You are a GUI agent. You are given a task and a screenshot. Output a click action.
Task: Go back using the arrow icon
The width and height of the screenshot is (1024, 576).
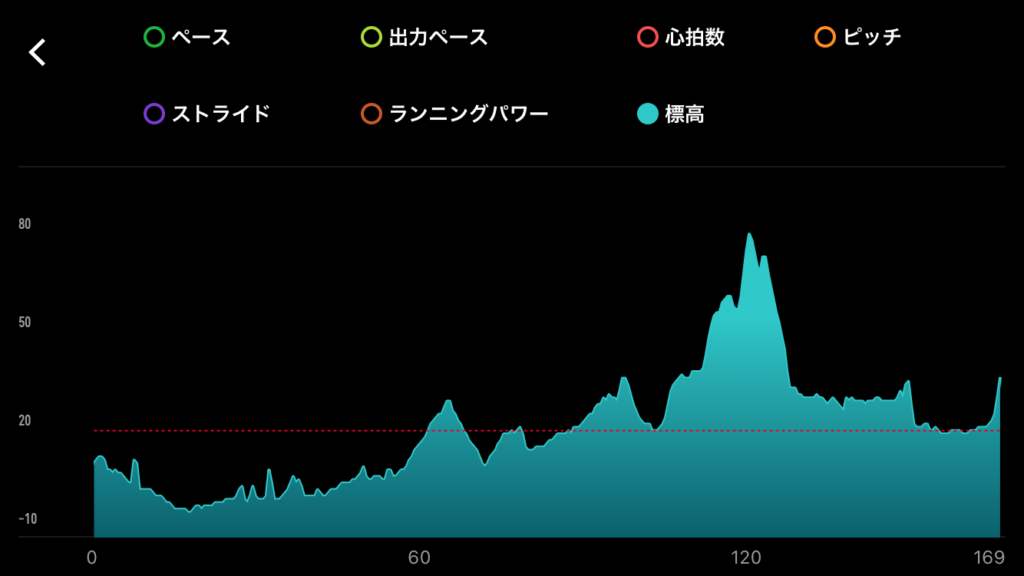[x=38, y=53]
